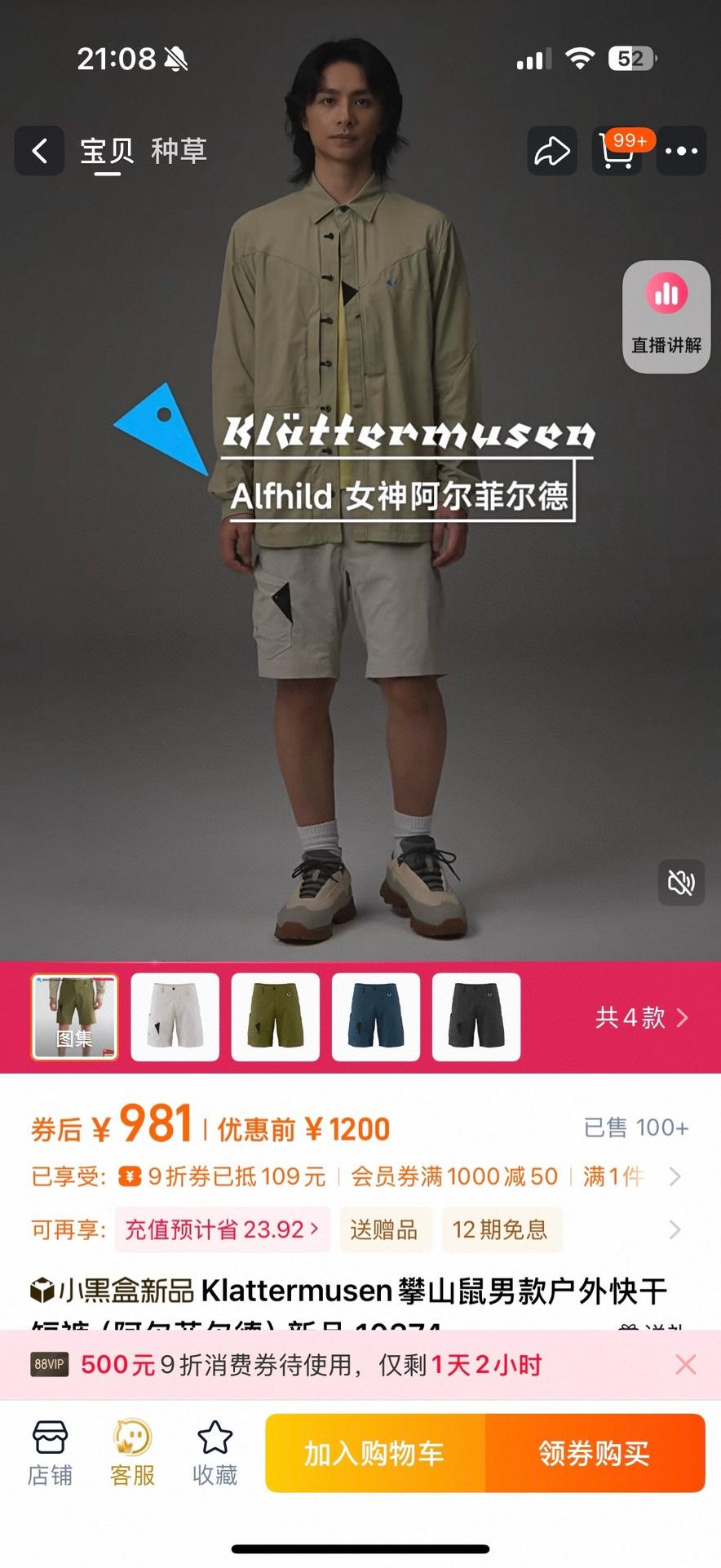Select the blue shorts variant
The height and width of the screenshot is (1568, 721).
click(x=376, y=1017)
